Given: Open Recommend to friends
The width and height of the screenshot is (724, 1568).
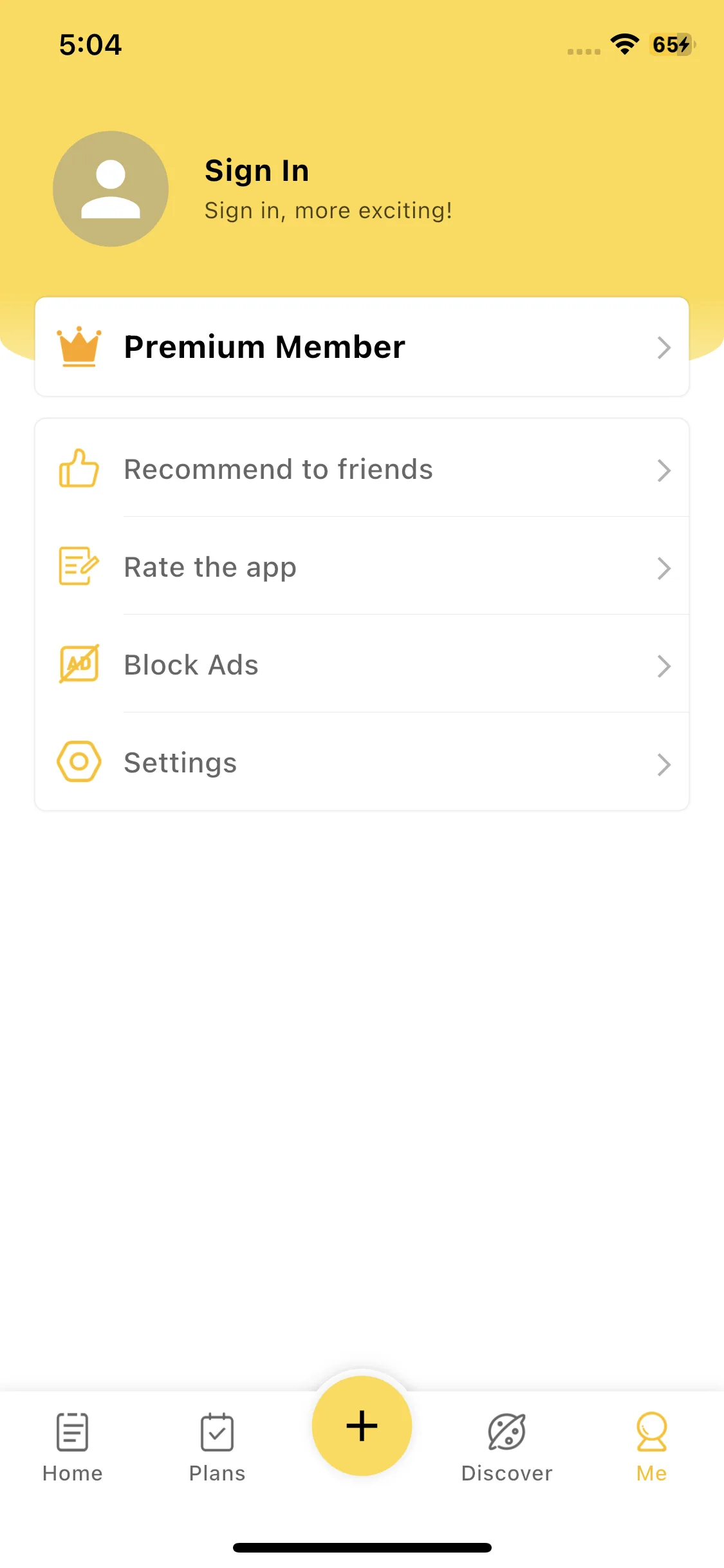Looking at the screenshot, I should coord(362,469).
